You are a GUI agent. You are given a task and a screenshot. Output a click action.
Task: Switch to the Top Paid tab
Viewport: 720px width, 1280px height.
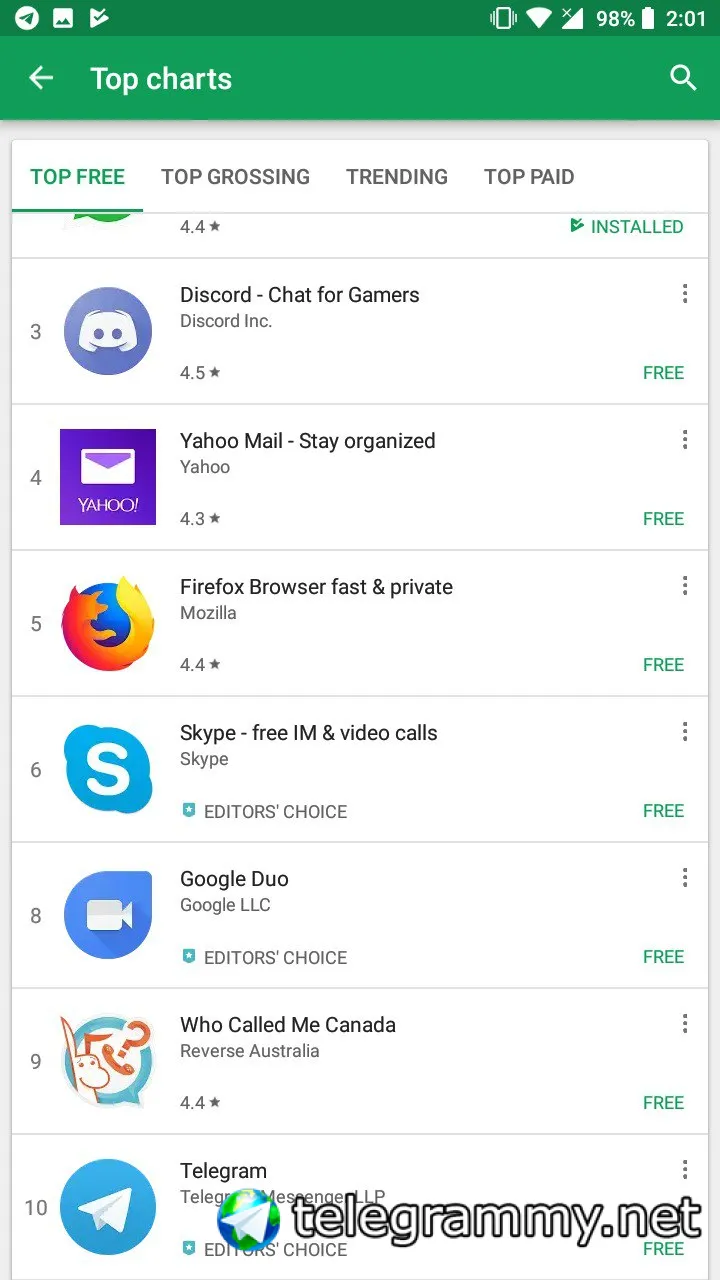click(529, 177)
